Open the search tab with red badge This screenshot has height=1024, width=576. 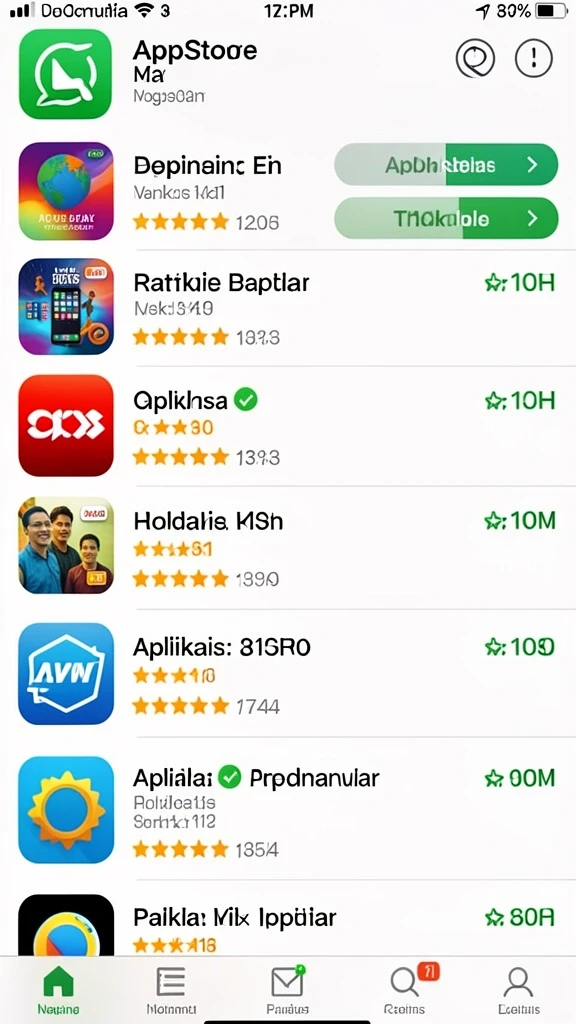tap(405, 990)
